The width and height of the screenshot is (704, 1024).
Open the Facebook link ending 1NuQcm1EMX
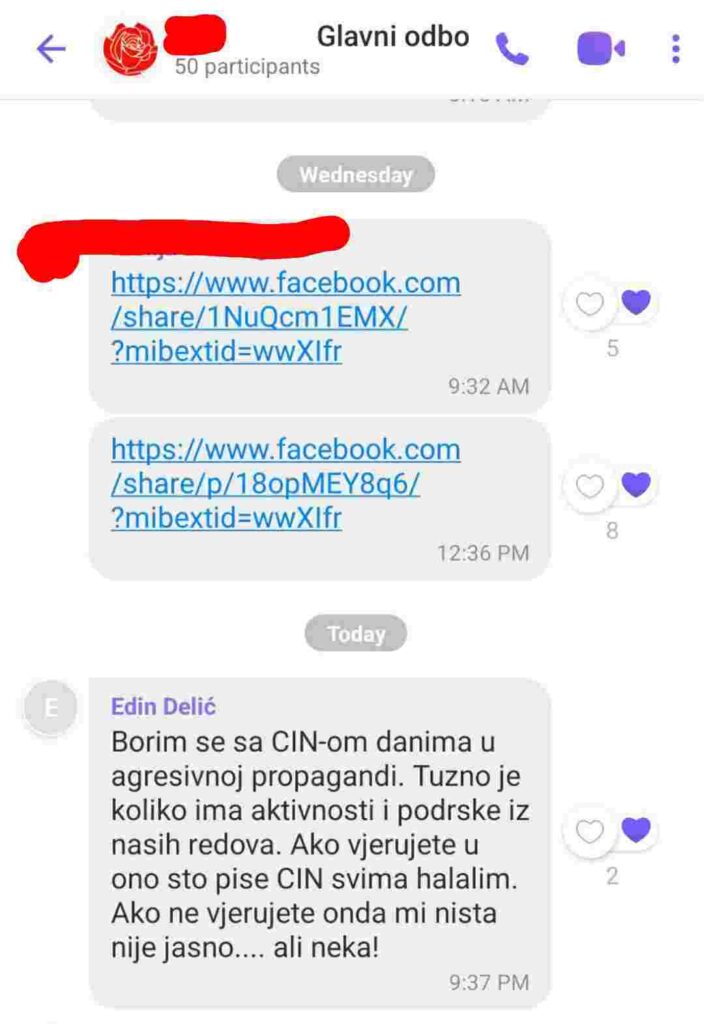point(285,317)
